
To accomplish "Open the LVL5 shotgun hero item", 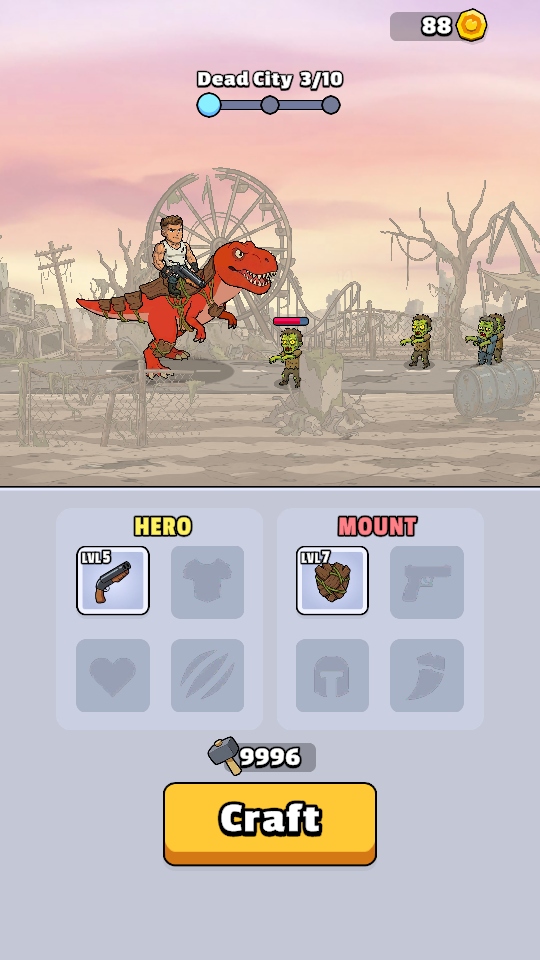I will point(113,580).
